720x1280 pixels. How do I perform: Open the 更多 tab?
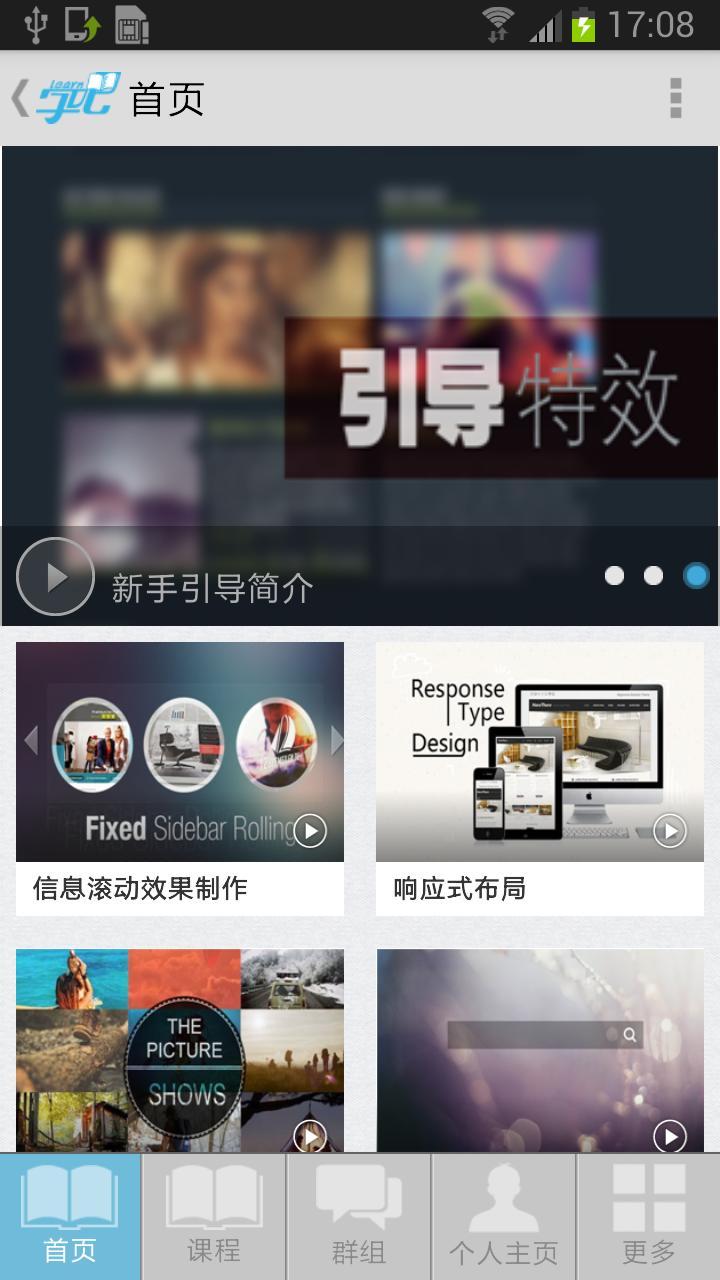click(x=649, y=1217)
